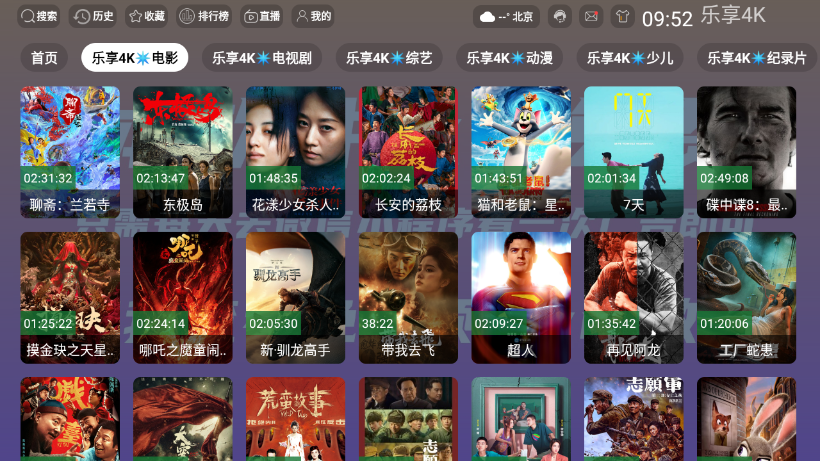Open the movie 东极岛

point(183,152)
